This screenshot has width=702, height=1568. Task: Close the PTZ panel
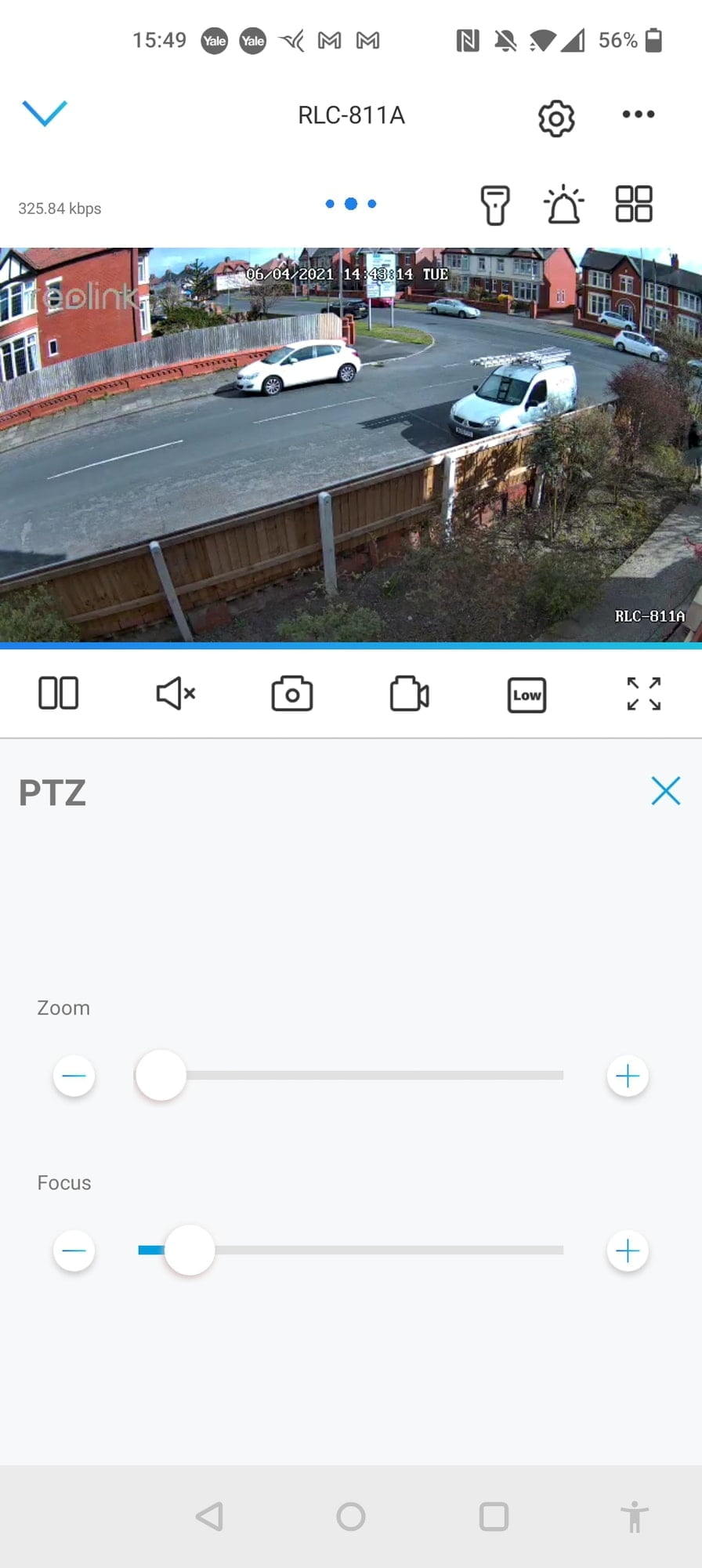(665, 791)
